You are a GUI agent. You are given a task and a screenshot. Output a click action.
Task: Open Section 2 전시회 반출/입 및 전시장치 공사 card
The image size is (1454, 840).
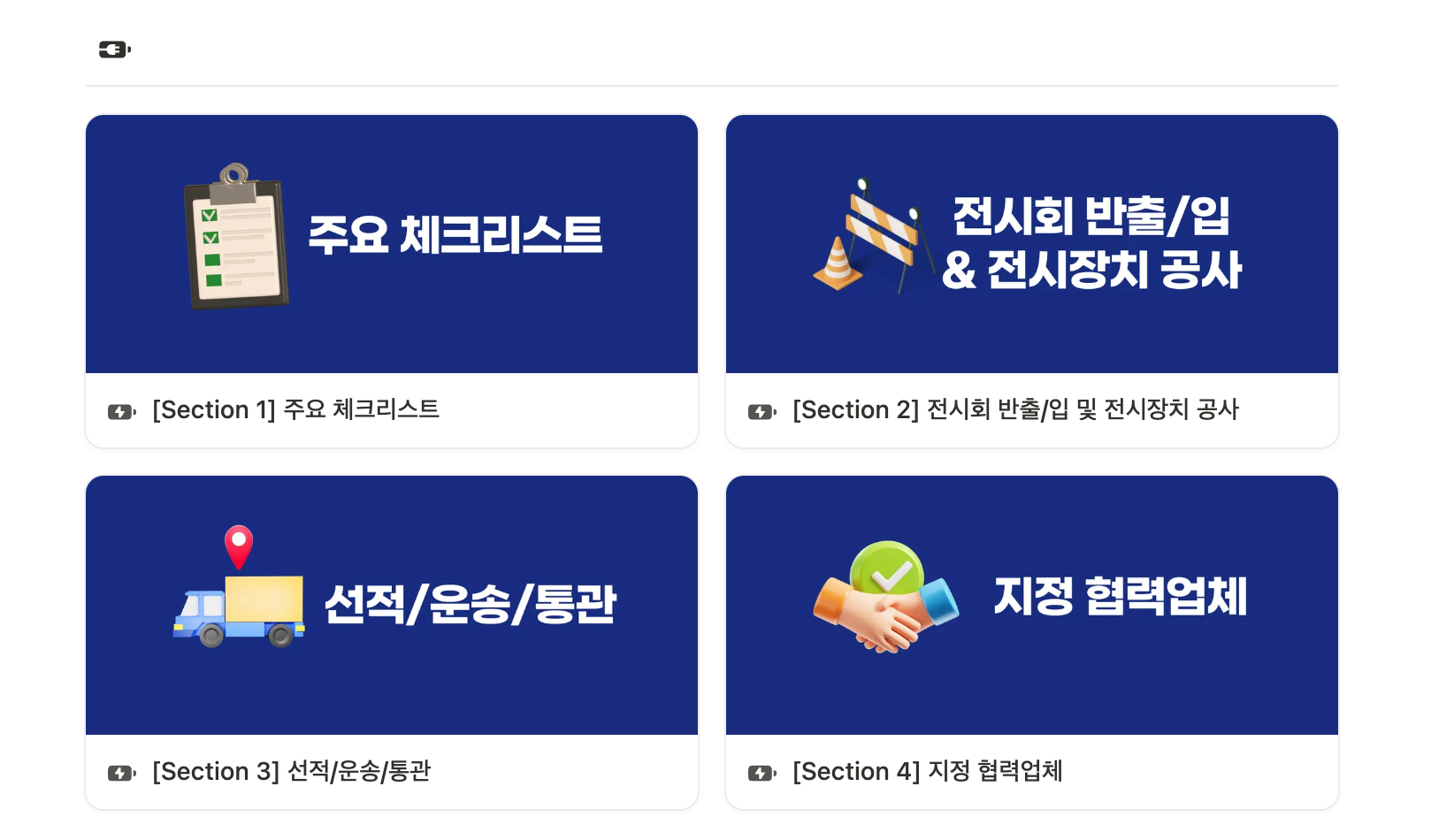point(1031,280)
